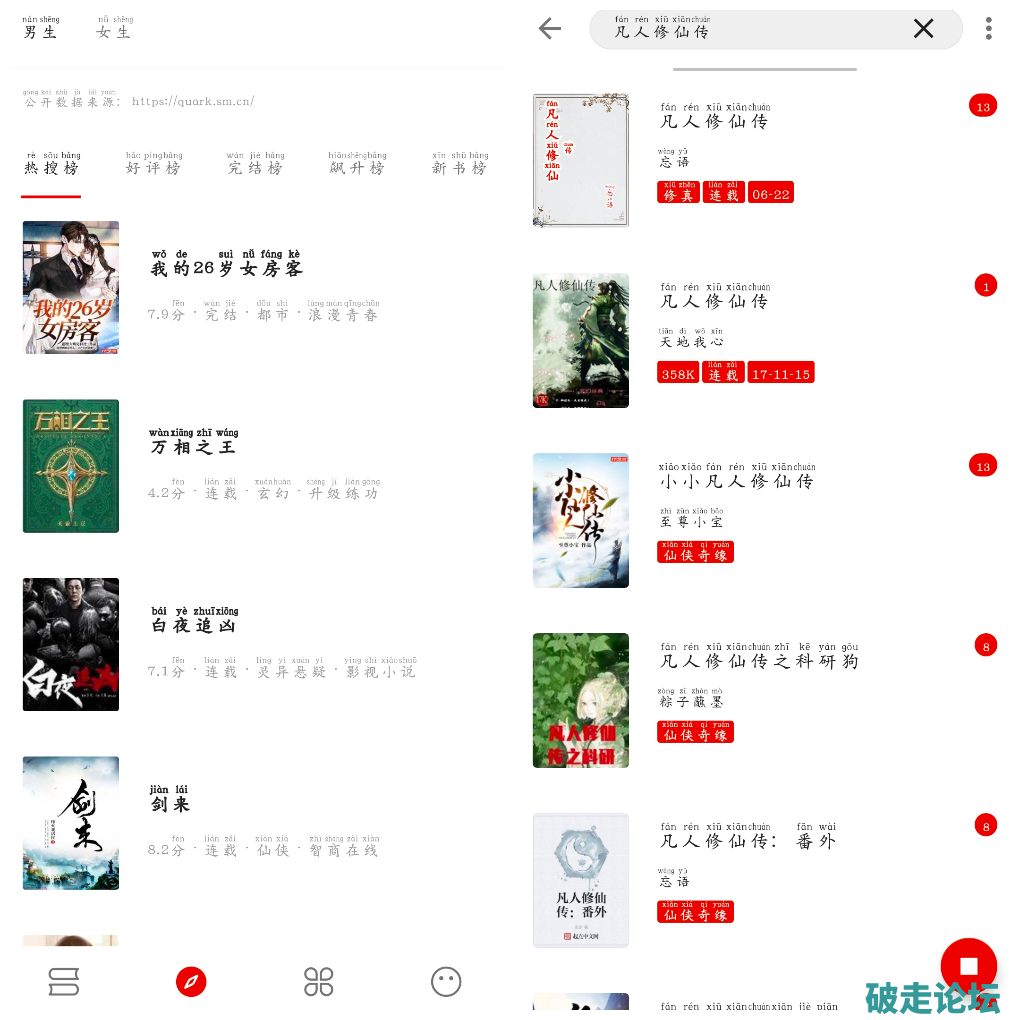Go back from search results

(x=550, y=29)
